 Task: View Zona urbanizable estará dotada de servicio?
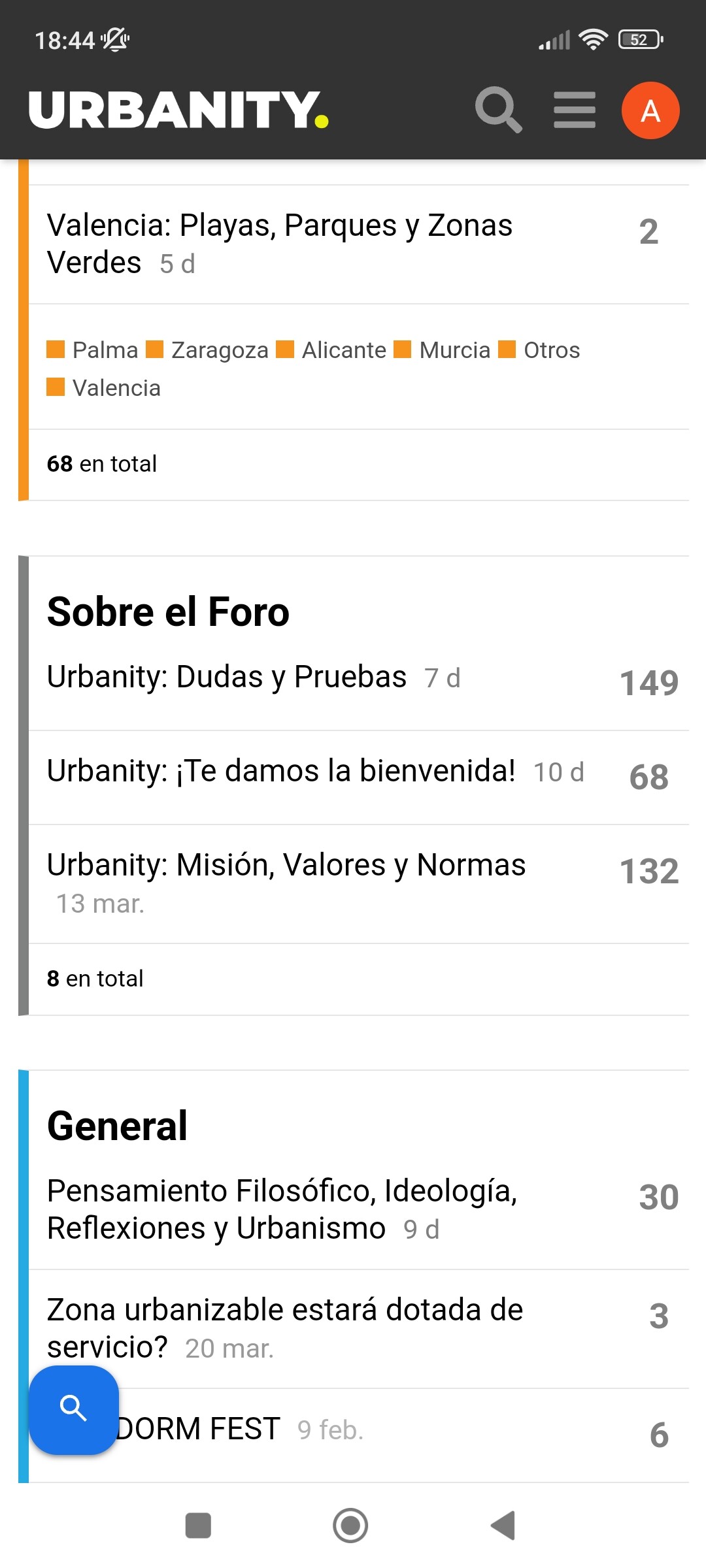tap(285, 1328)
